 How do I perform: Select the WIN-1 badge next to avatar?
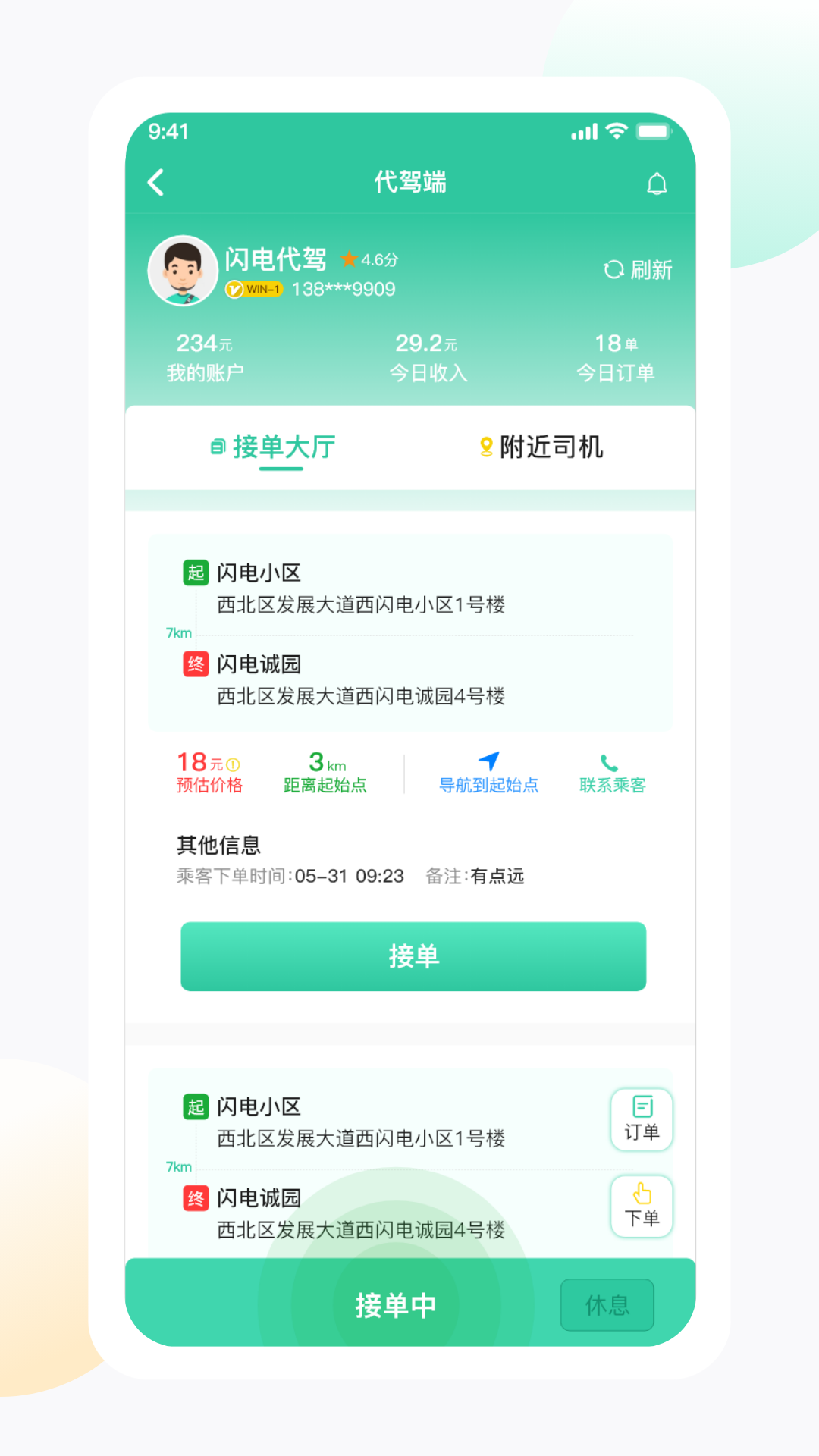pyautogui.click(x=253, y=289)
